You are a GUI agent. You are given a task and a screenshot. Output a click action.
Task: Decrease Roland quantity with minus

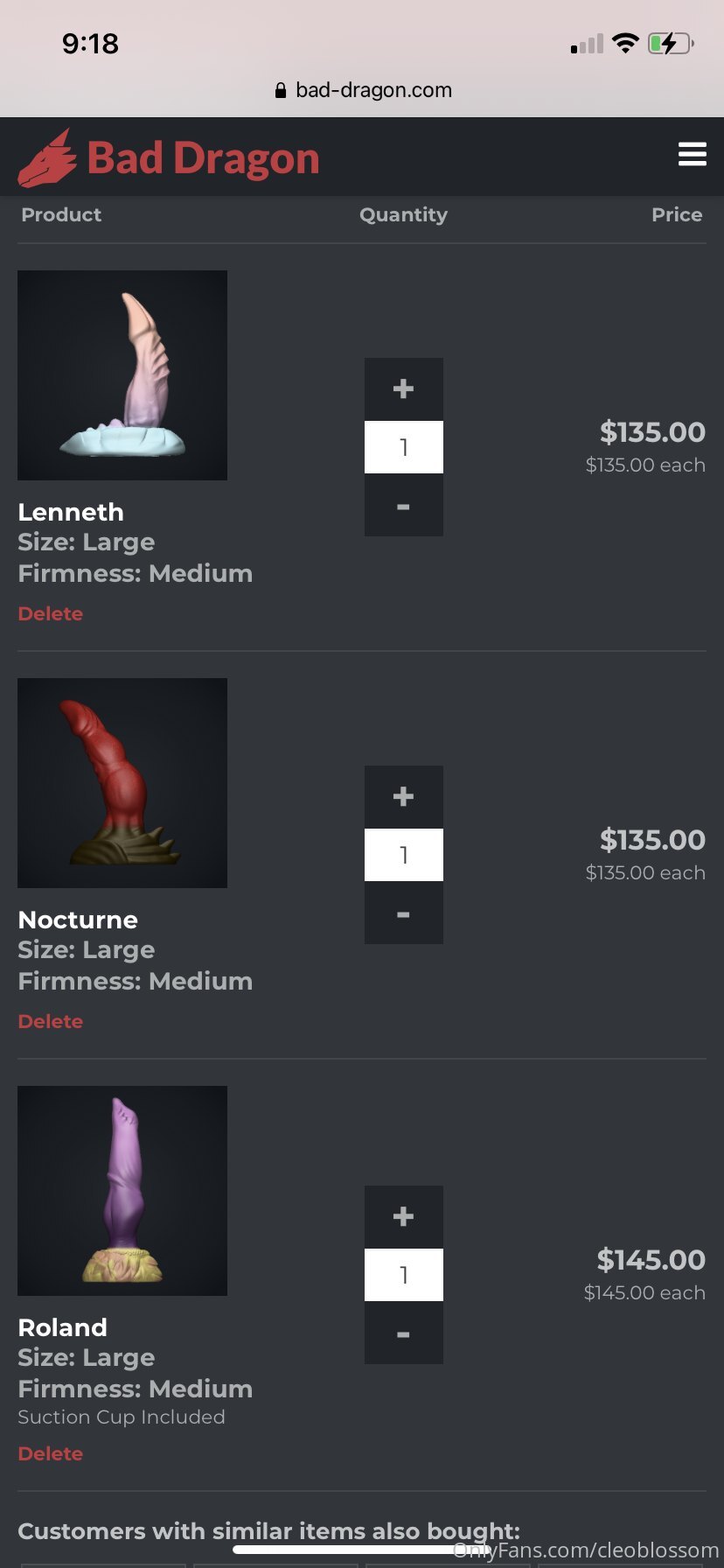[x=403, y=1333]
